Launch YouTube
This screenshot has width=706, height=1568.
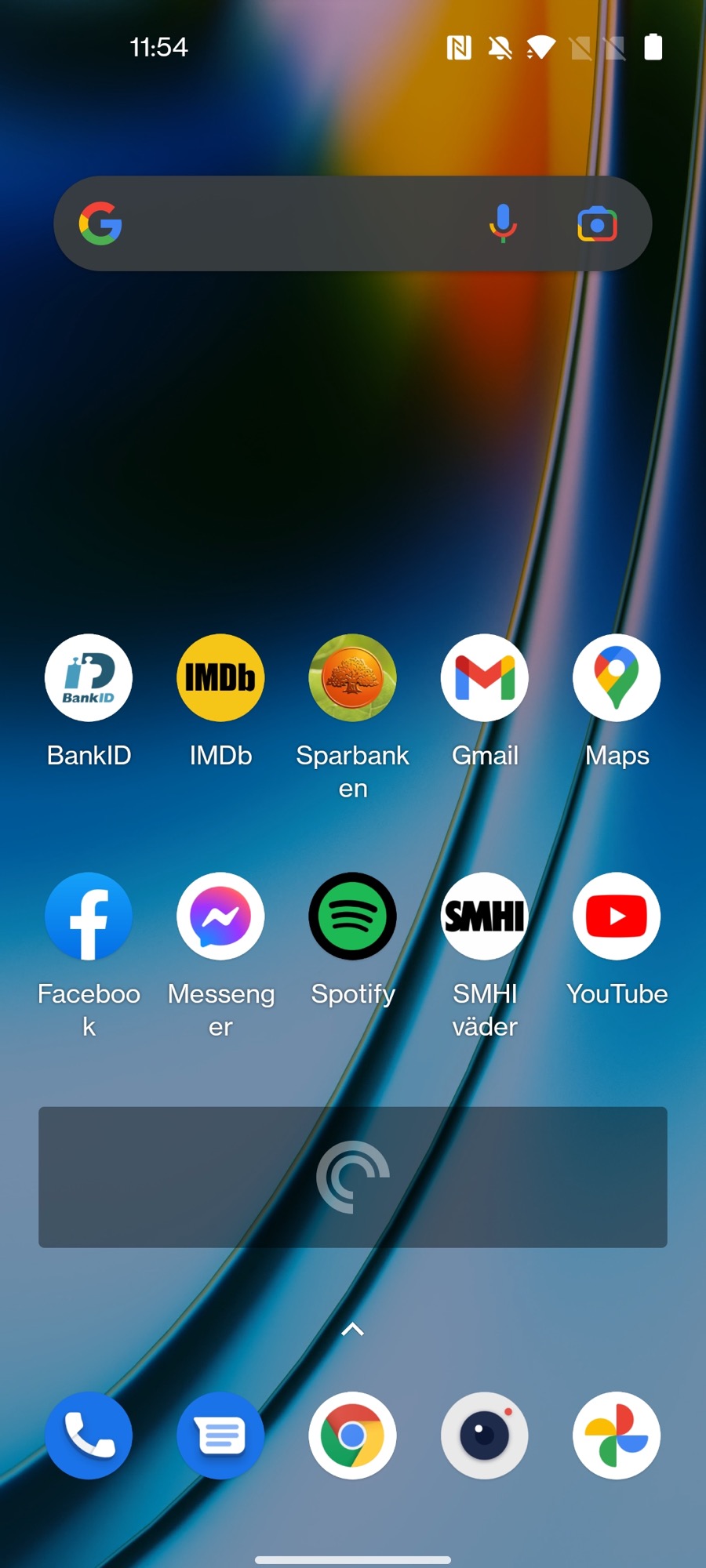coord(617,916)
